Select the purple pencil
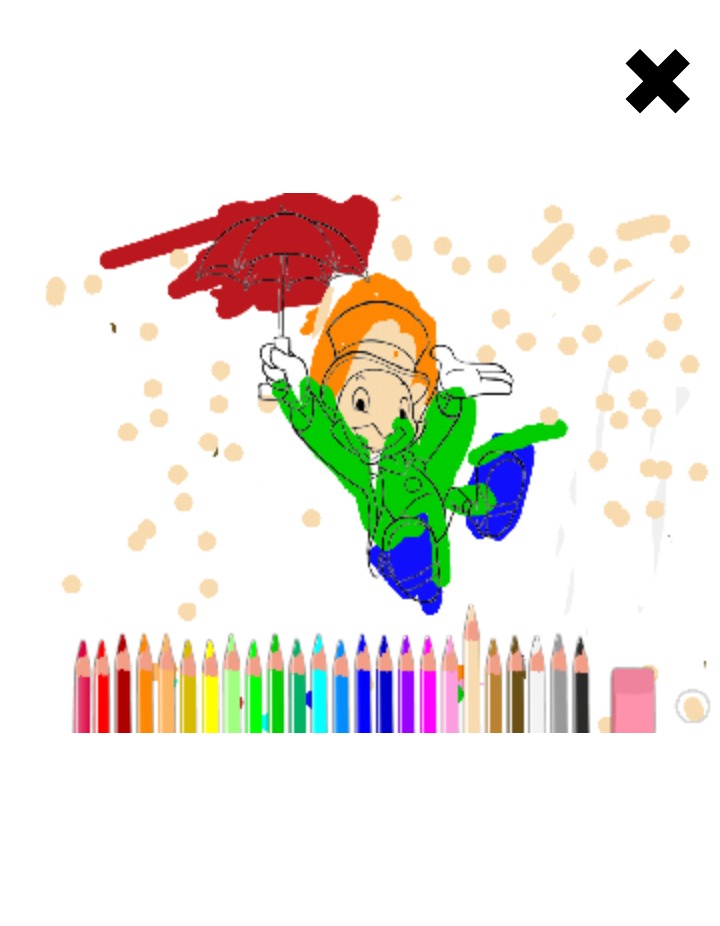720x926 pixels. tap(407, 690)
